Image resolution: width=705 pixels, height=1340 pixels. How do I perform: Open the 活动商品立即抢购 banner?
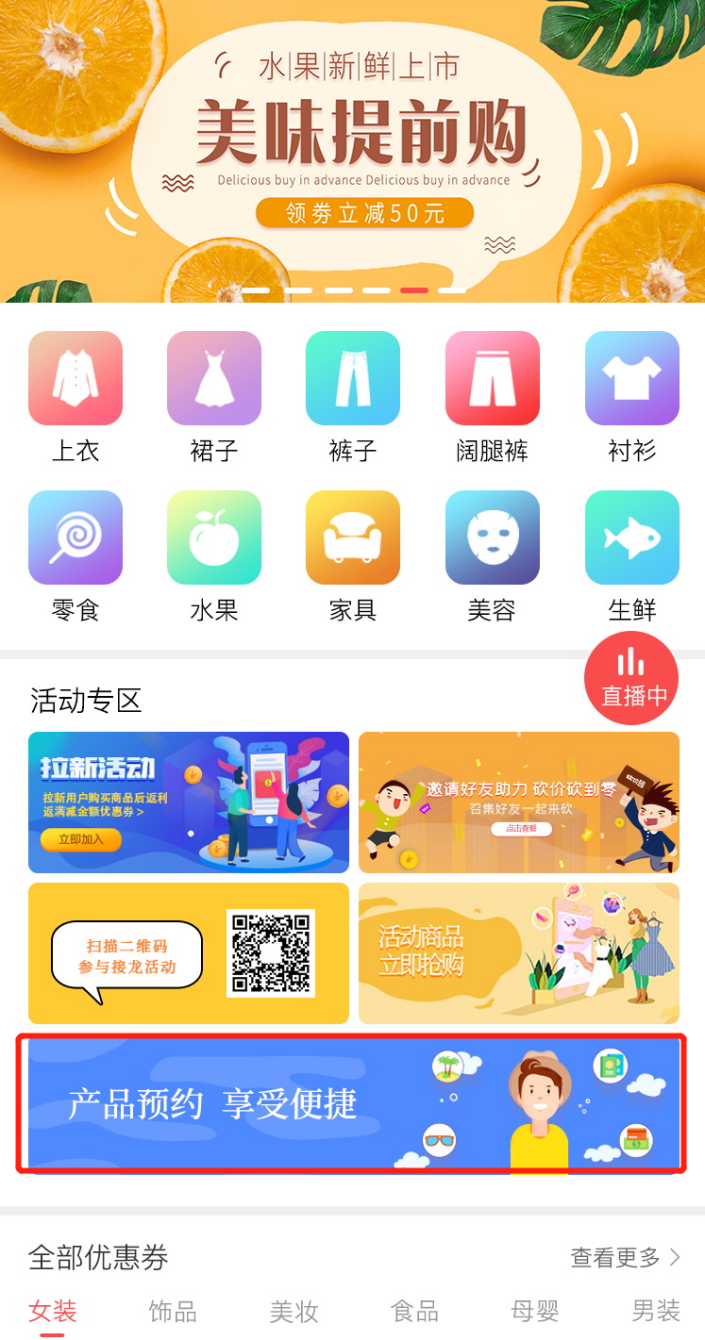pyautogui.click(x=519, y=953)
